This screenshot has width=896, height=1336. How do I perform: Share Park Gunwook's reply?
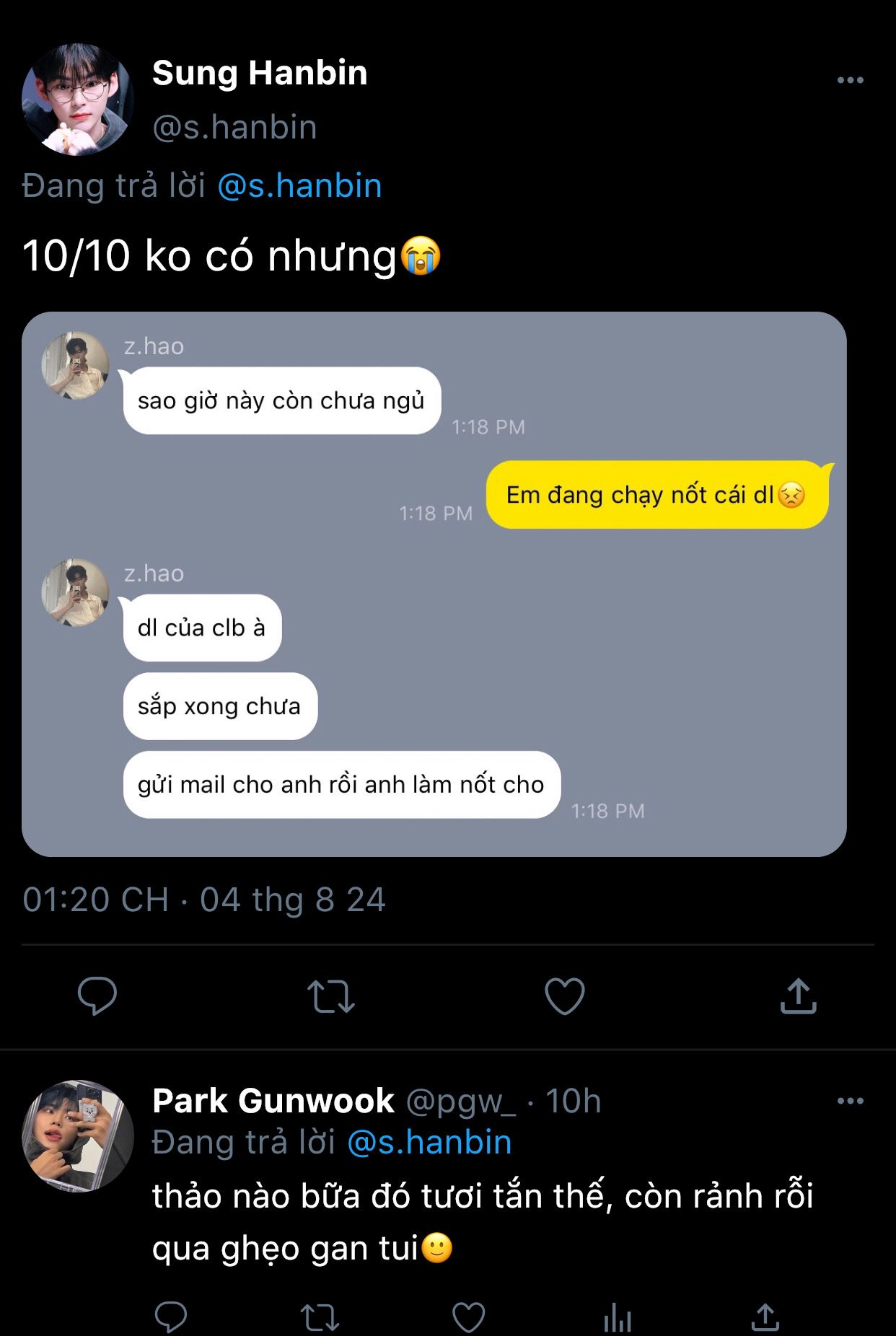[765, 1317]
